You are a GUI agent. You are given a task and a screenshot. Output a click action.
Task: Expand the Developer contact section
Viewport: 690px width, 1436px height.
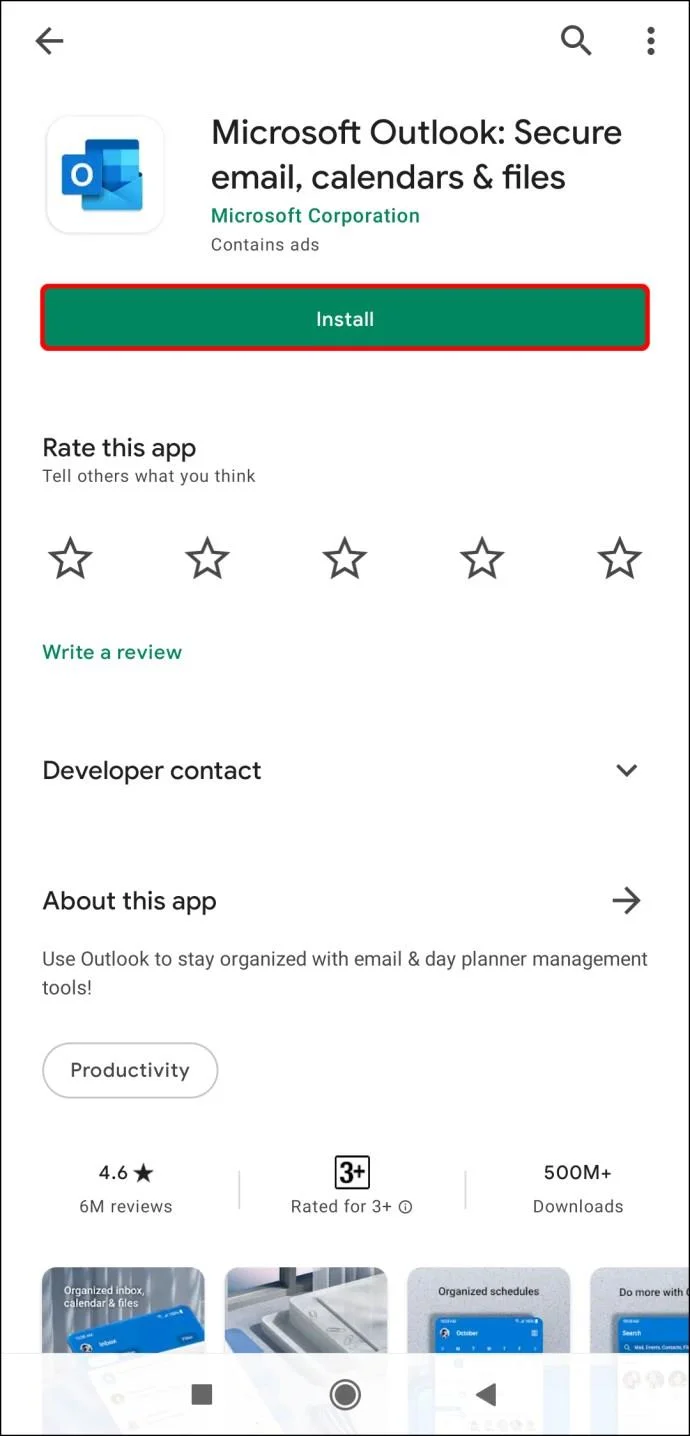(x=626, y=770)
